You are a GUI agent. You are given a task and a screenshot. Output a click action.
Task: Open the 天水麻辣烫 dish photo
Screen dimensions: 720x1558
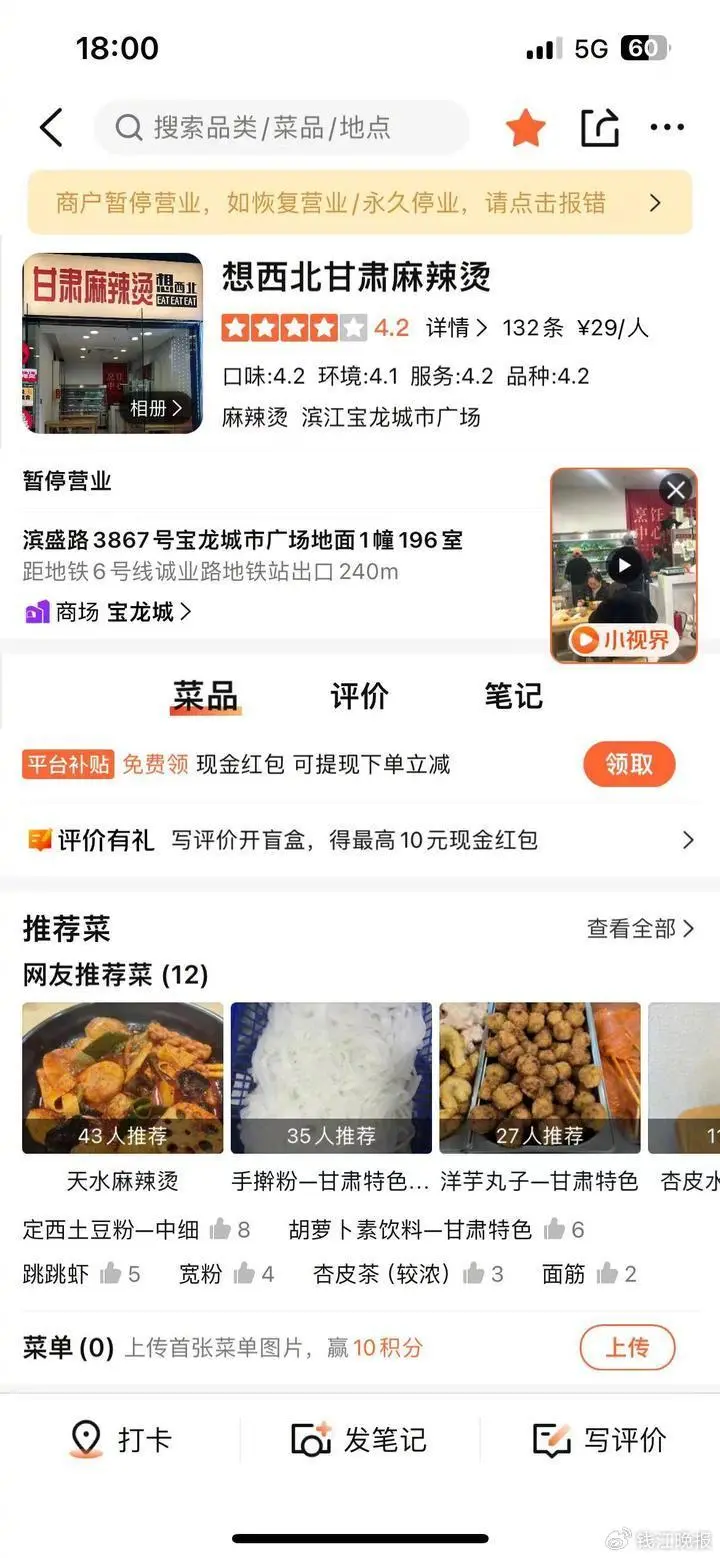point(123,1078)
